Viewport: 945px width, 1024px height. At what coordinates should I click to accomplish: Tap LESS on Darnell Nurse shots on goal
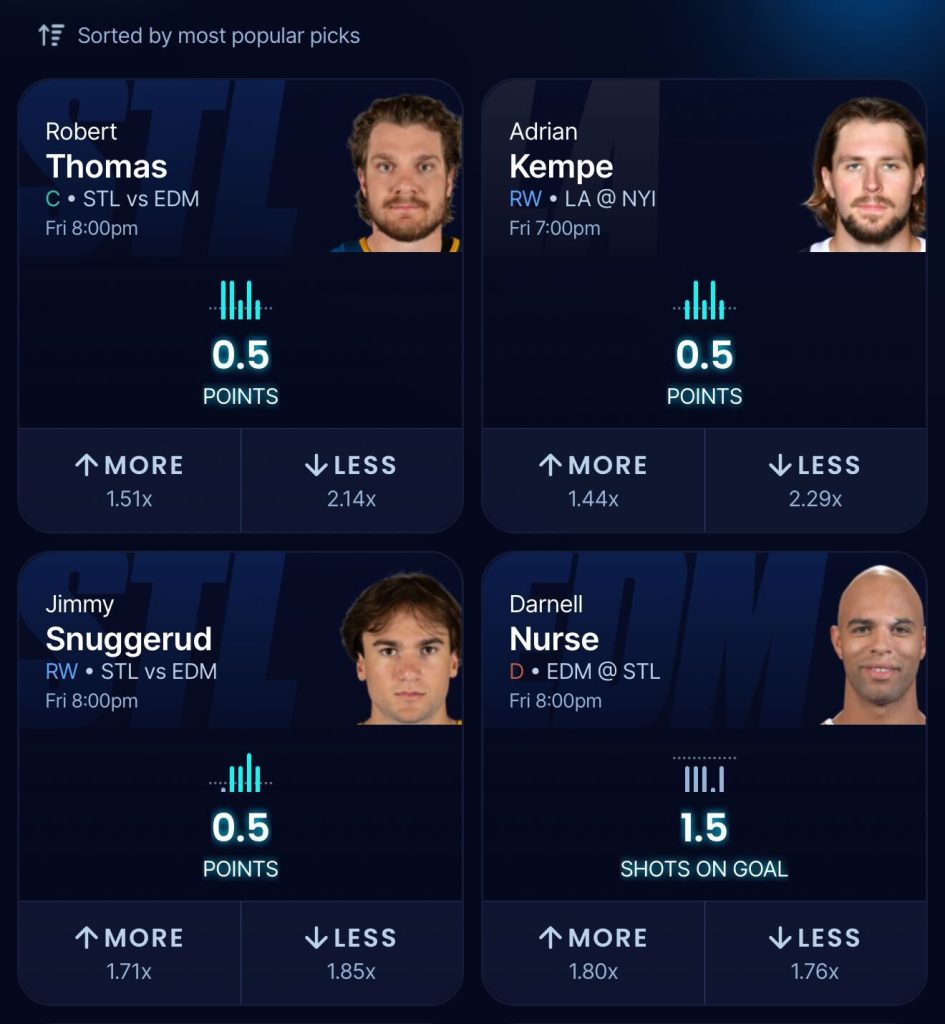pyautogui.click(x=815, y=953)
